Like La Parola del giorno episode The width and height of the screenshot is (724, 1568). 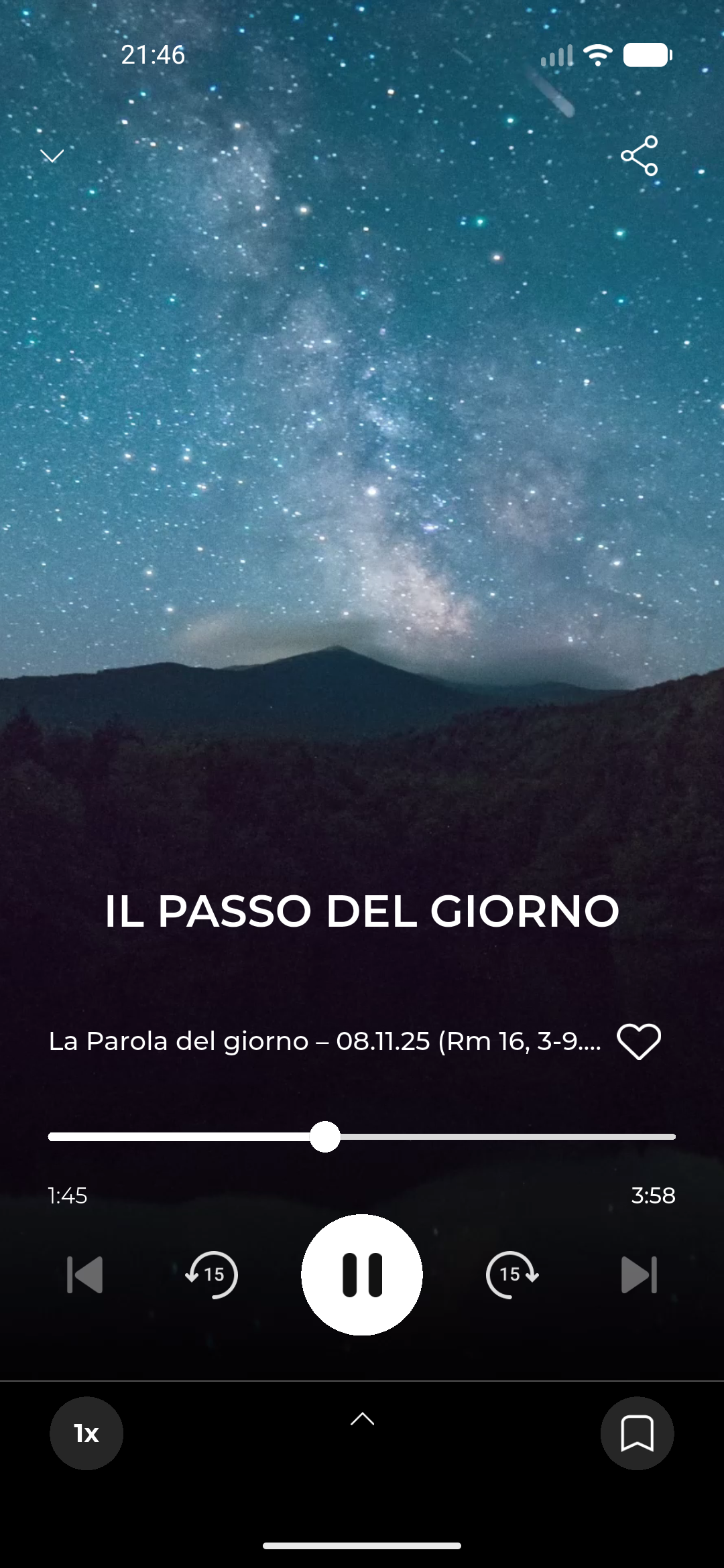(x=639, y=1042)
